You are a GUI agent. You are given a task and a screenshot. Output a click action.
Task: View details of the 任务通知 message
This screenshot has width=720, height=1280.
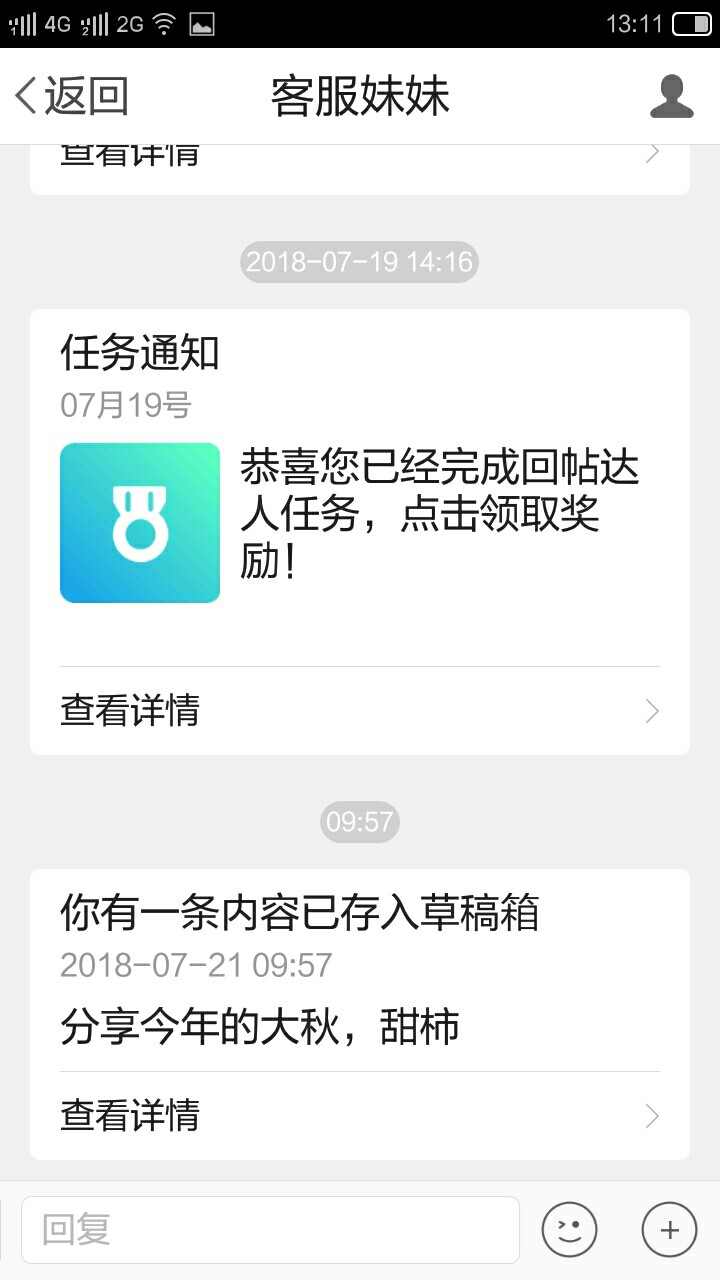pyautogui.click(x=360, y=711)
